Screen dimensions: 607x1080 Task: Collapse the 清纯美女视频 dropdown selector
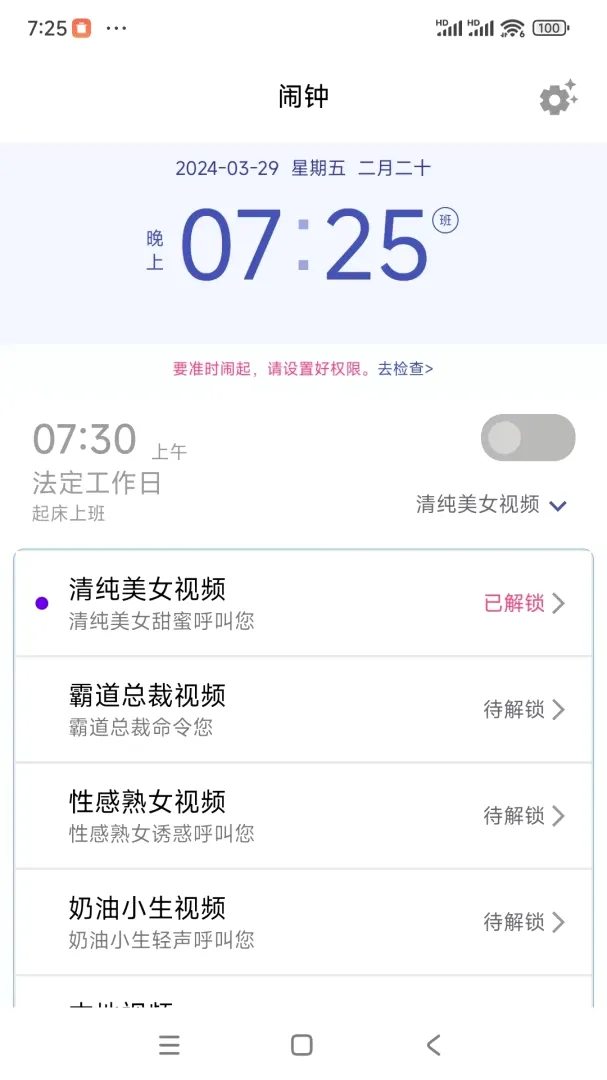(491, 505)
